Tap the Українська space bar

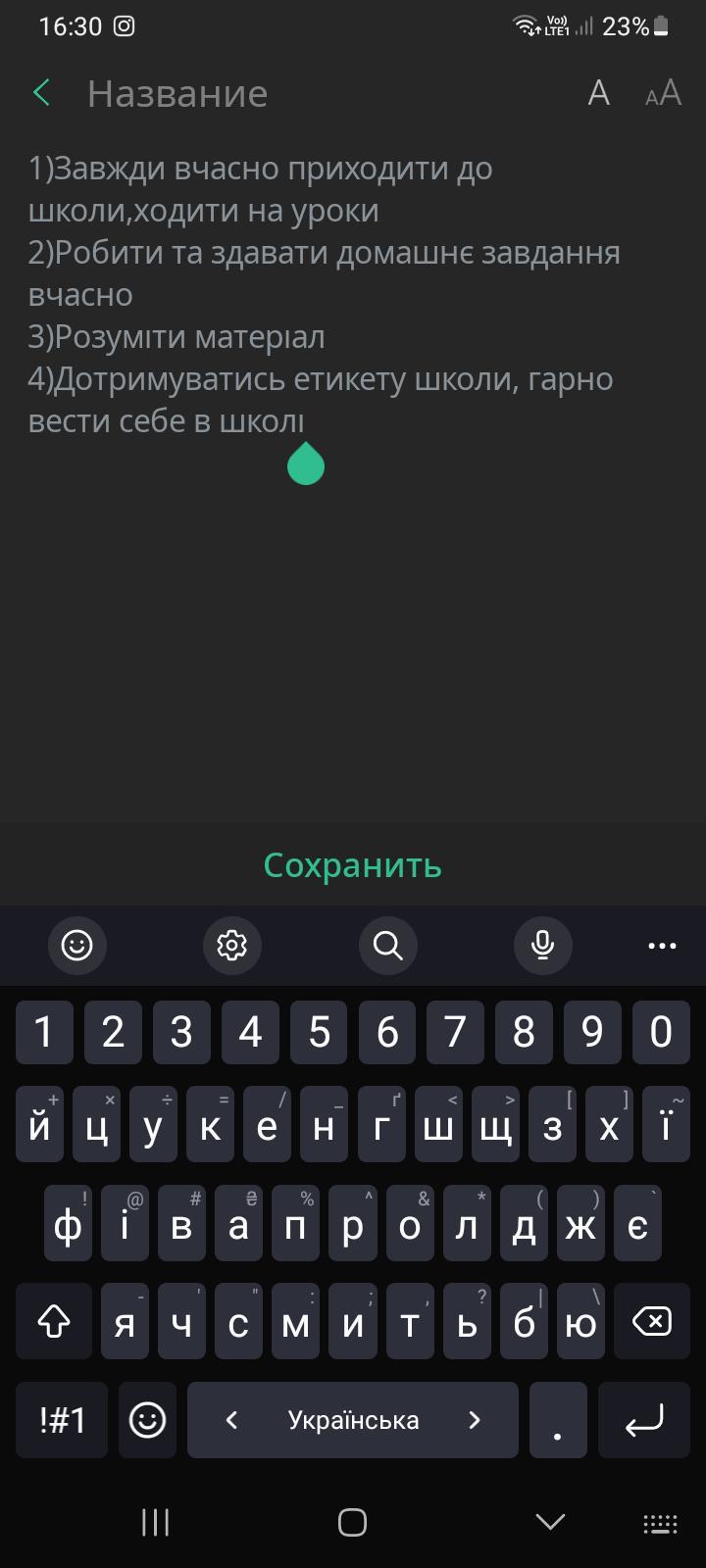click(353, 1420)
